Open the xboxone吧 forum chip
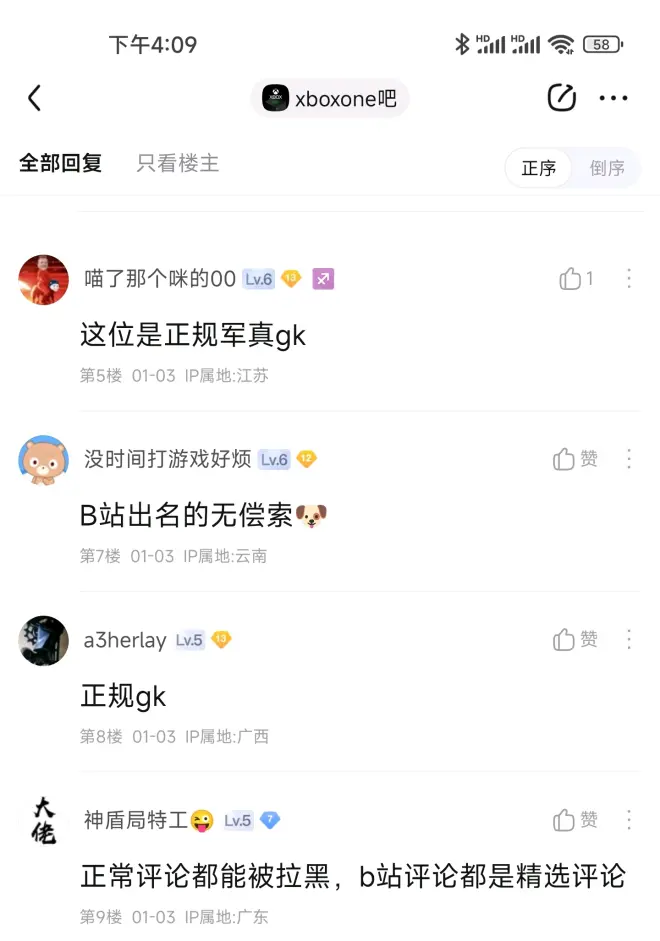Screen dimensions: 660x941 point(330,98)
